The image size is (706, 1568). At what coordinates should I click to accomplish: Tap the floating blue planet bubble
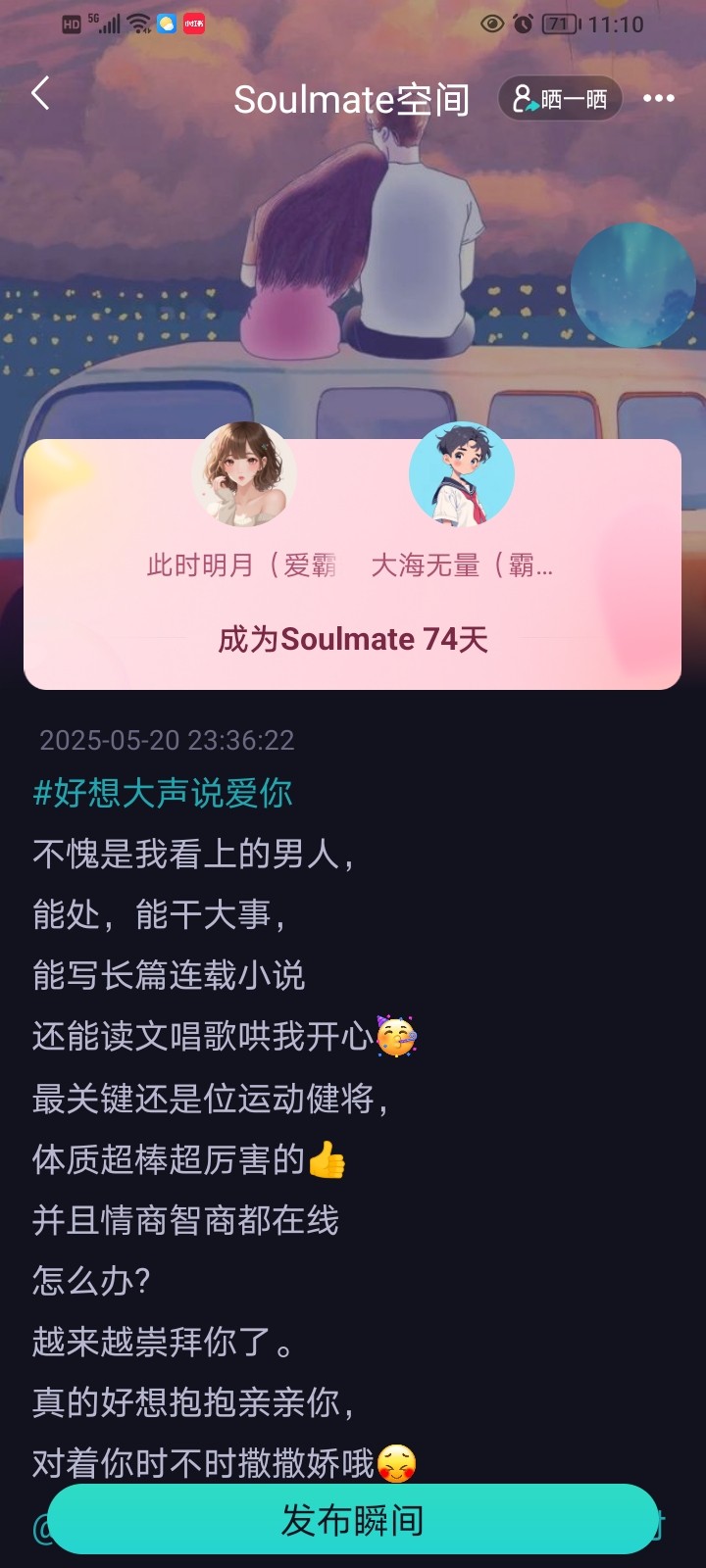pos(633,285)
